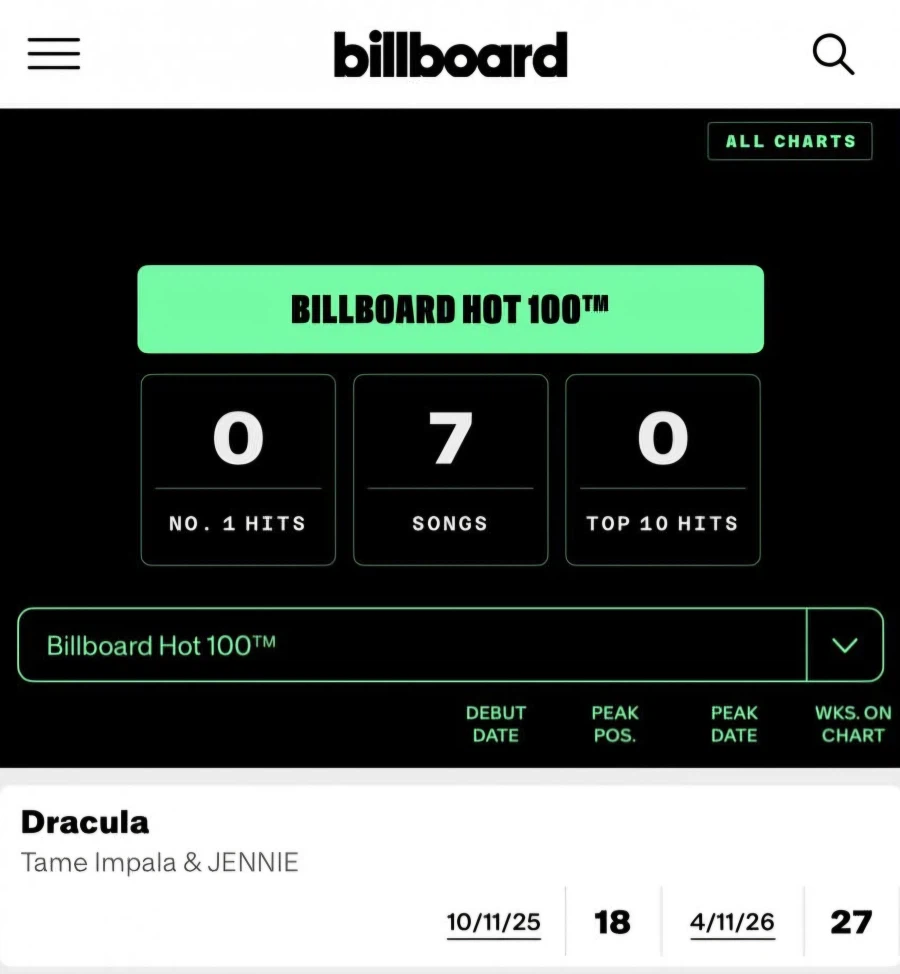The image size is (900, 974).
Task: Click the song title Dracula
Action: coord(85,822)
